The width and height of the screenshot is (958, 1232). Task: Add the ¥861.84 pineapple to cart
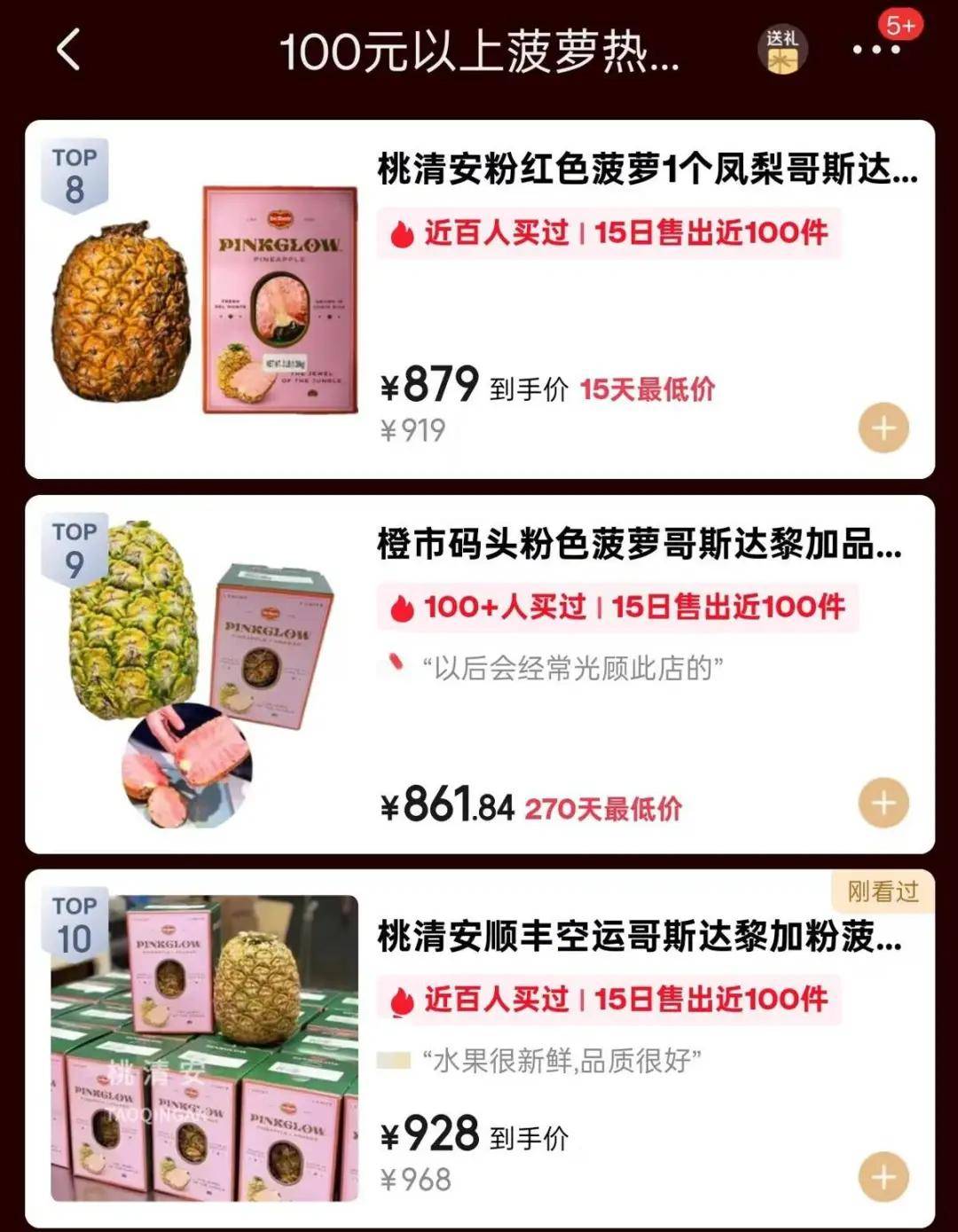pos(883,804)
